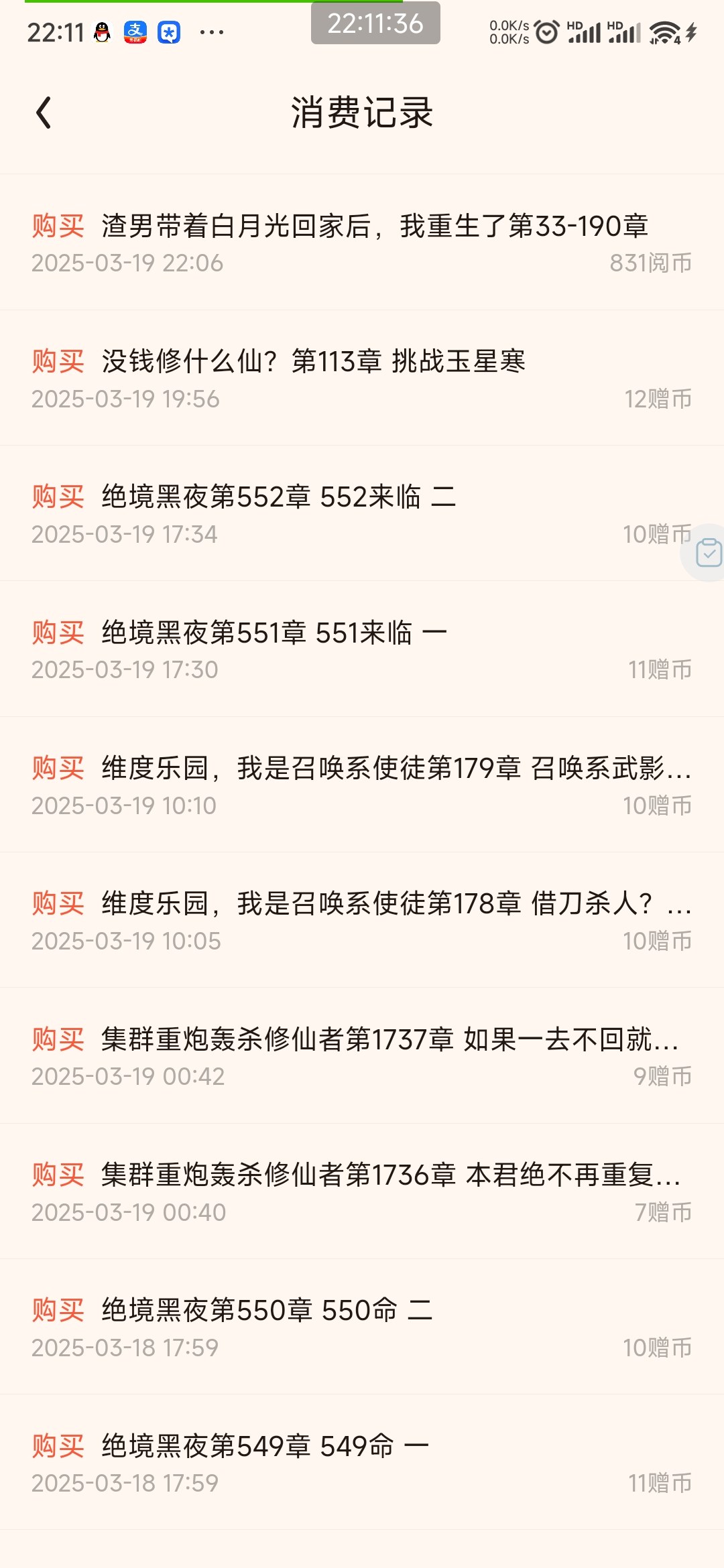This screenshot has height=1568, width=724.
Task: Go back from the 消费记录 page
Action: coord(44,113)
